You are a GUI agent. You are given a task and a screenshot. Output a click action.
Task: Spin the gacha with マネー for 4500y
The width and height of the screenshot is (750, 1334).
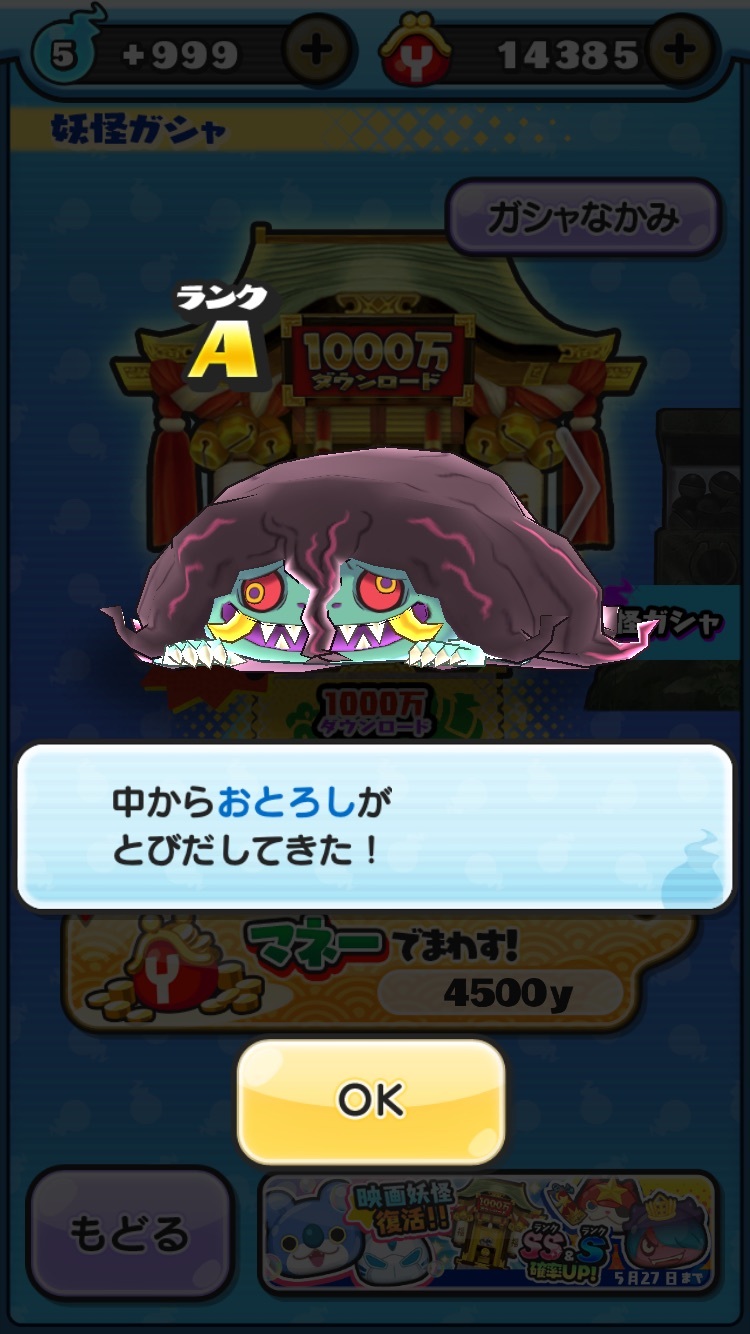[380, 972]
